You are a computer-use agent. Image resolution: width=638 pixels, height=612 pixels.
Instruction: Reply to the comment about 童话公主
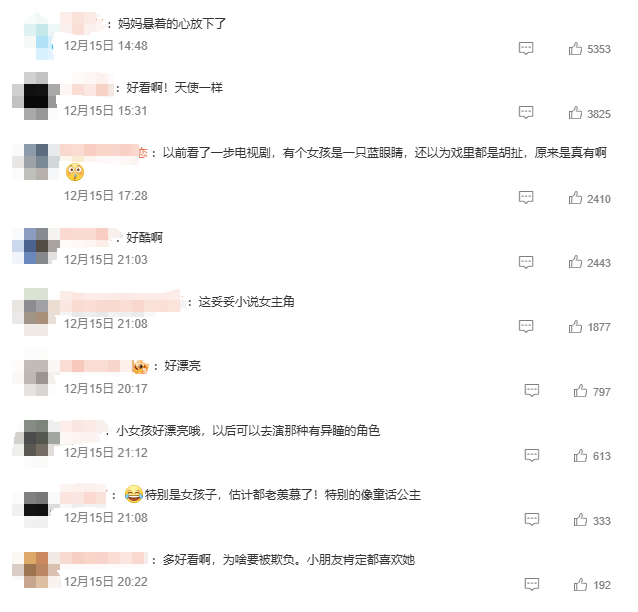[x=532, y=520]
